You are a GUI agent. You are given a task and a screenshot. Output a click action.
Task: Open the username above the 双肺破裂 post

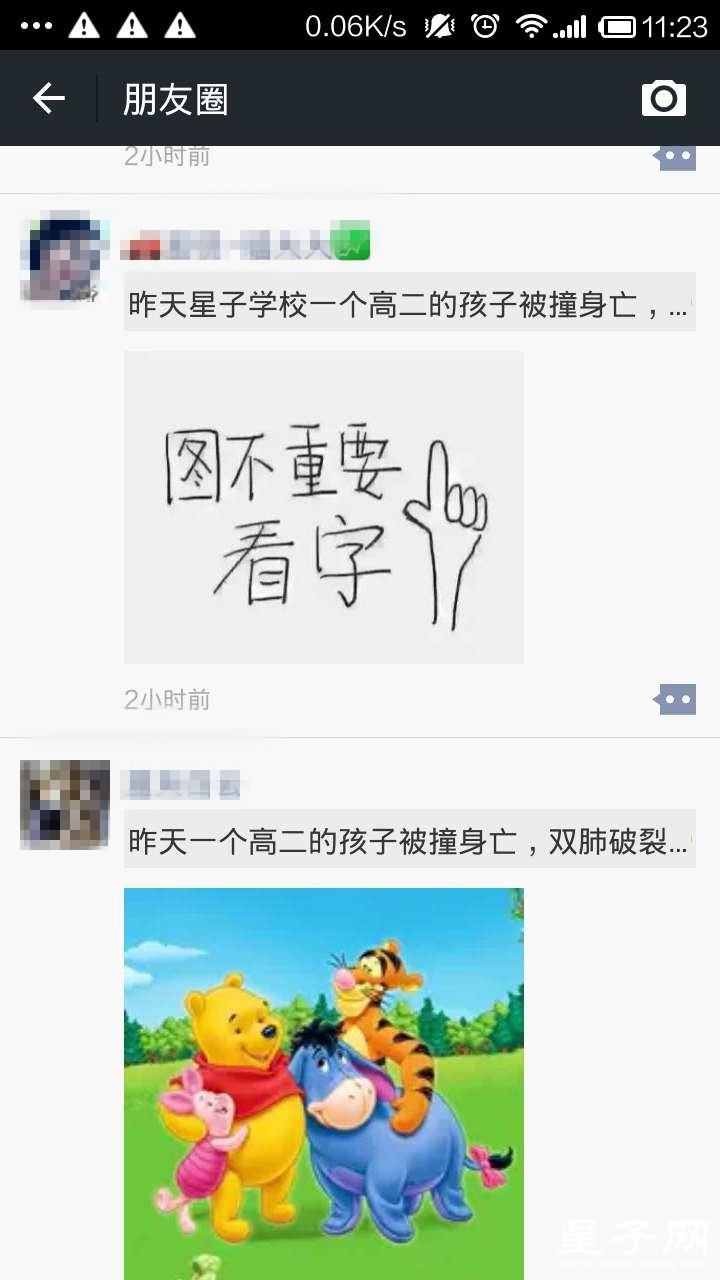[x=181, y=784]
